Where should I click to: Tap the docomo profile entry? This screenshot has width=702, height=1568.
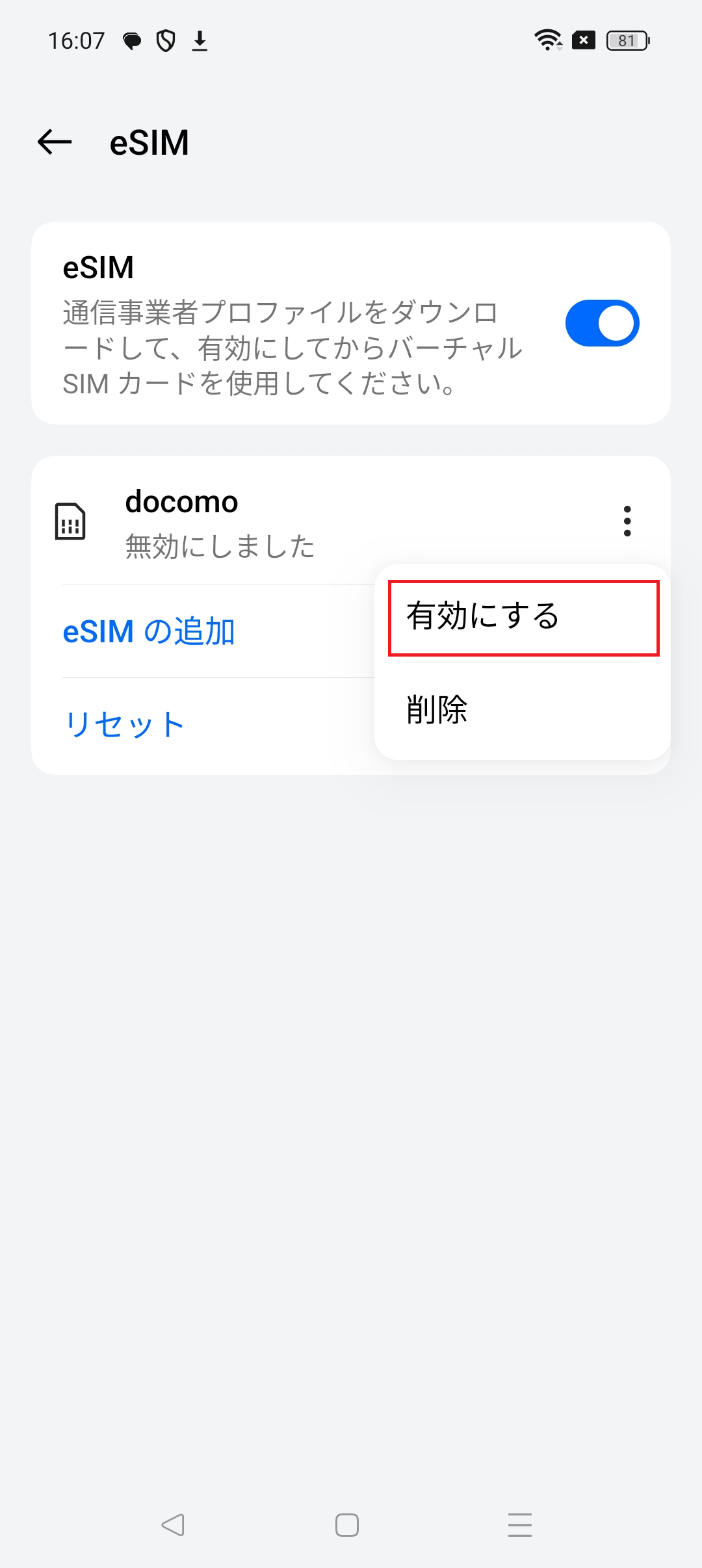coord(182,502)
